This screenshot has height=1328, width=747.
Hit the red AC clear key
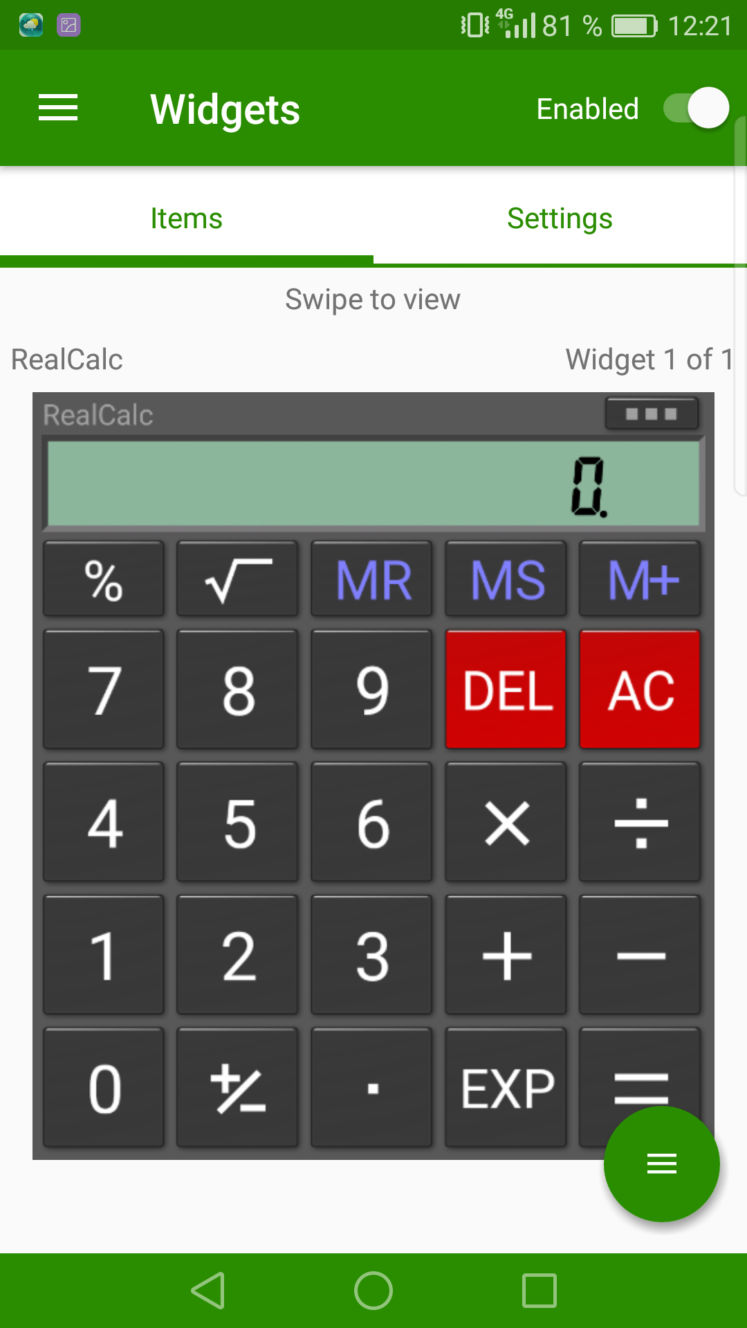tap(640, 689)
